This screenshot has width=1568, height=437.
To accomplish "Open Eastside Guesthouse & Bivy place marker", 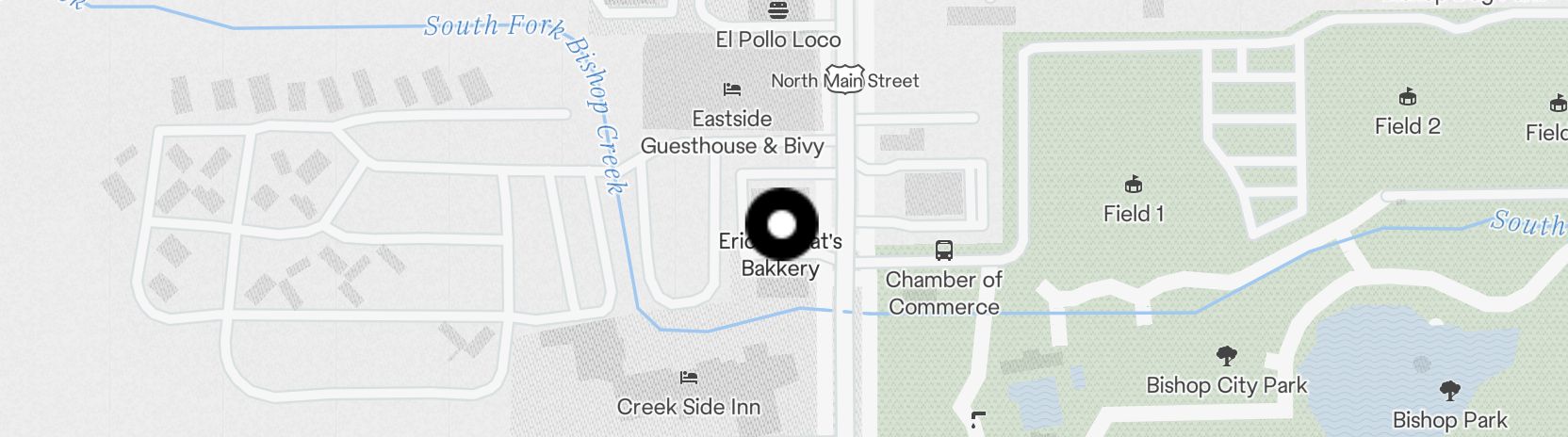I will point(732,90).
